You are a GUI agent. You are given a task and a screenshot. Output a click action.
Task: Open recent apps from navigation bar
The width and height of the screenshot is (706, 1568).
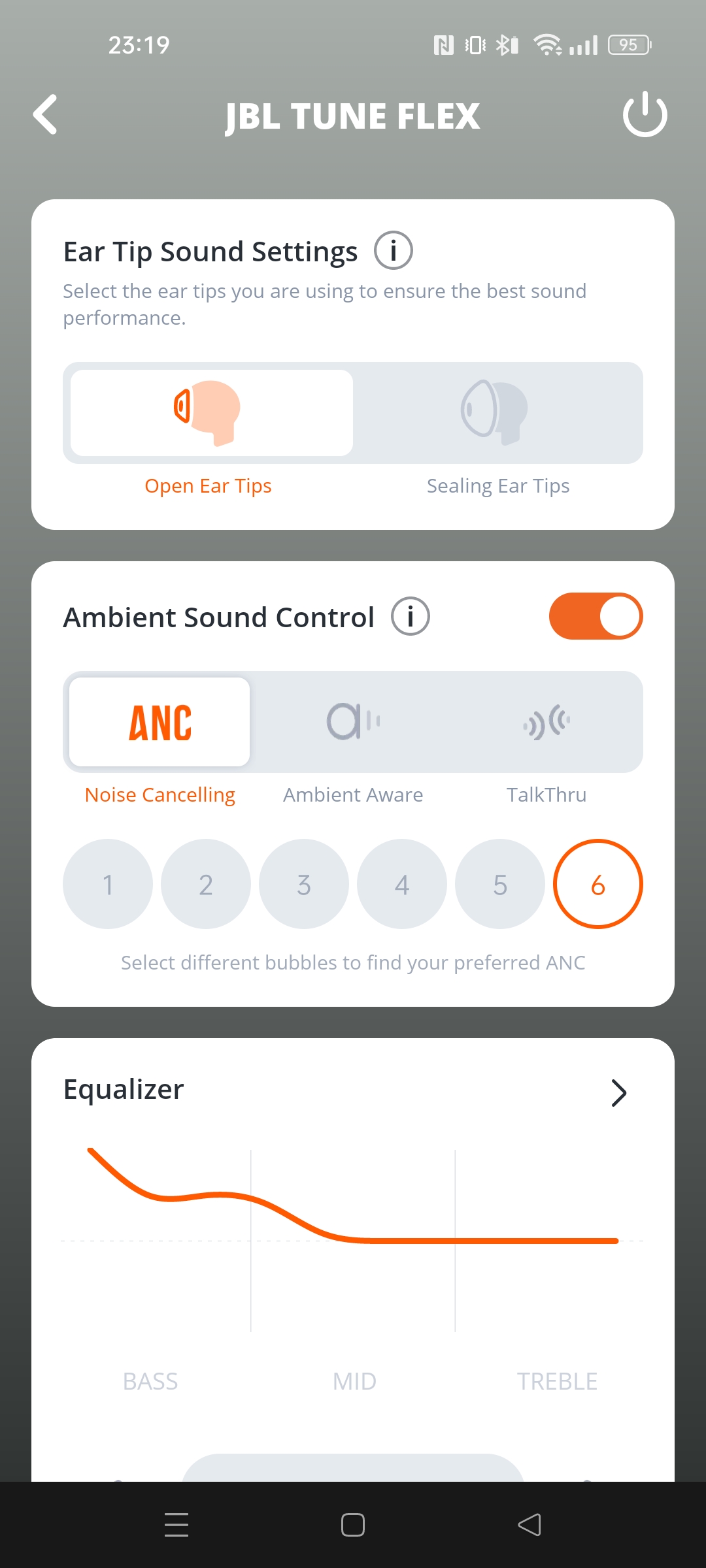coord(176,1525)
